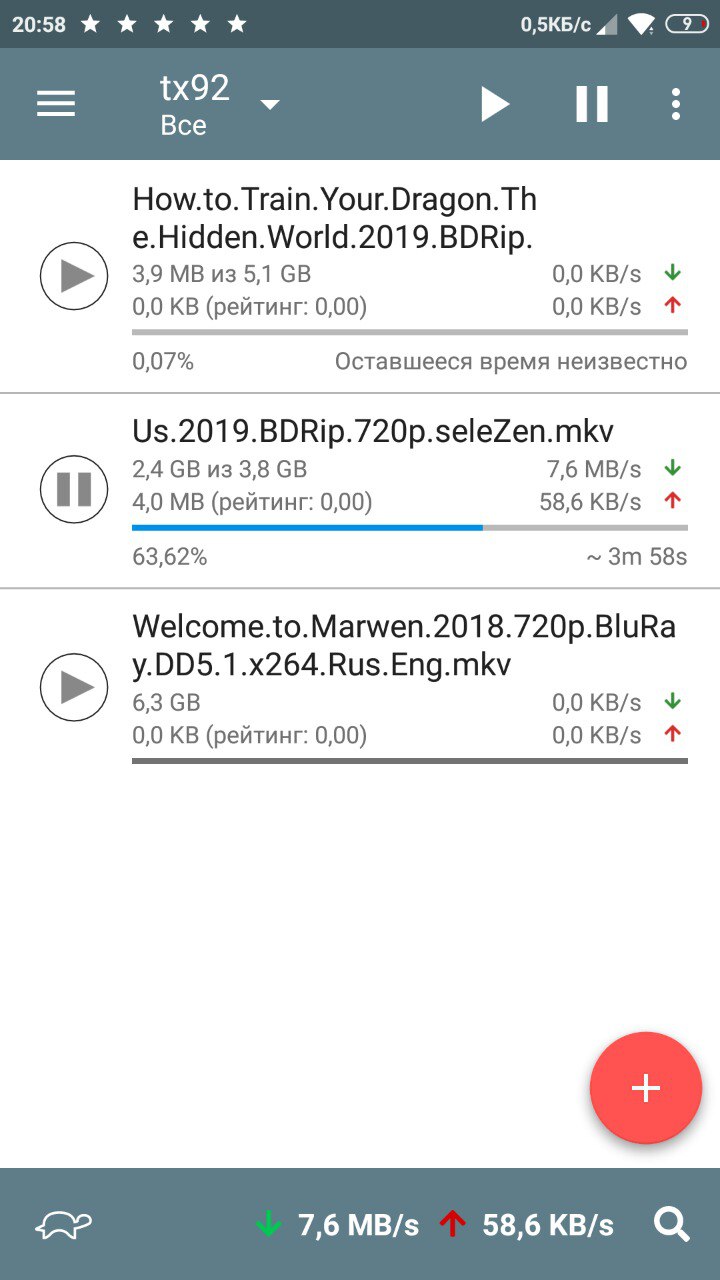Pause all torrents with toolbar pause icon
This screenshot has width=720, height=1280.
[592, 104]
